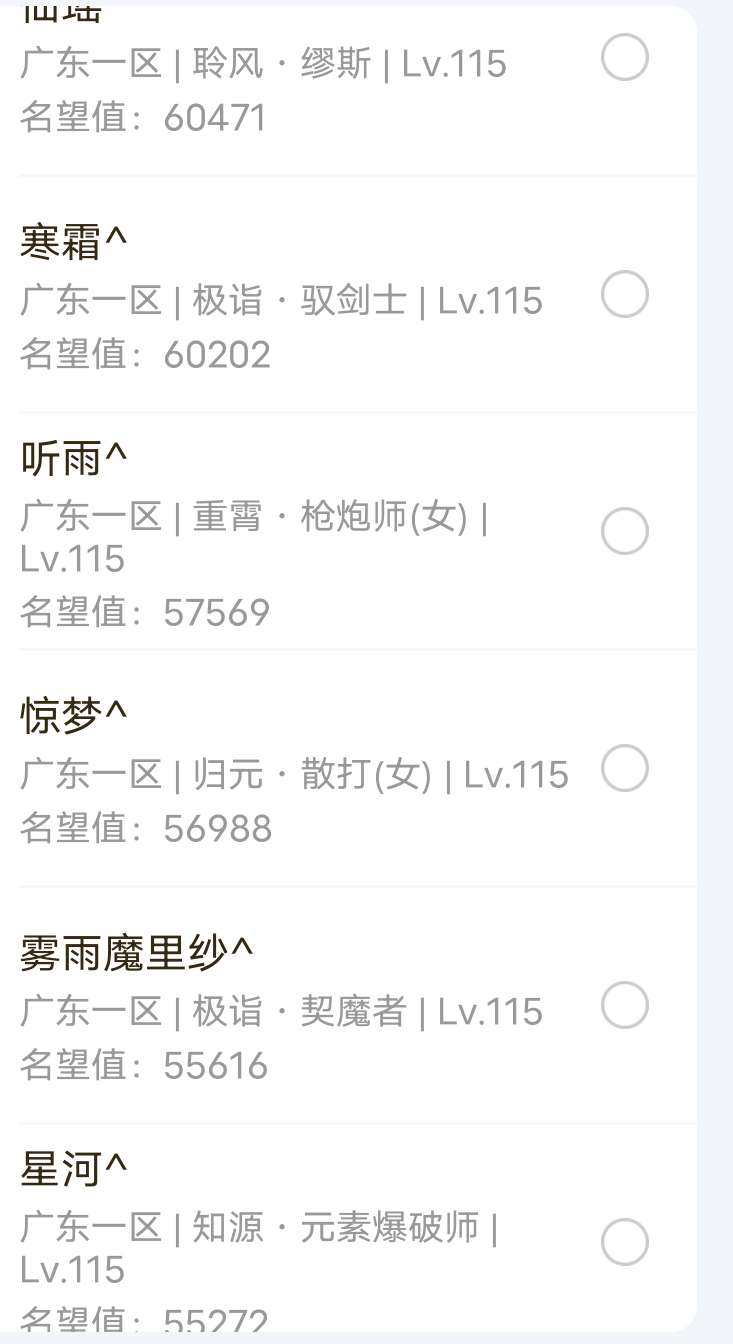Select the circle beside 寒霜
Viewport: 733px width, 1344px height.
tap(624, 295)
